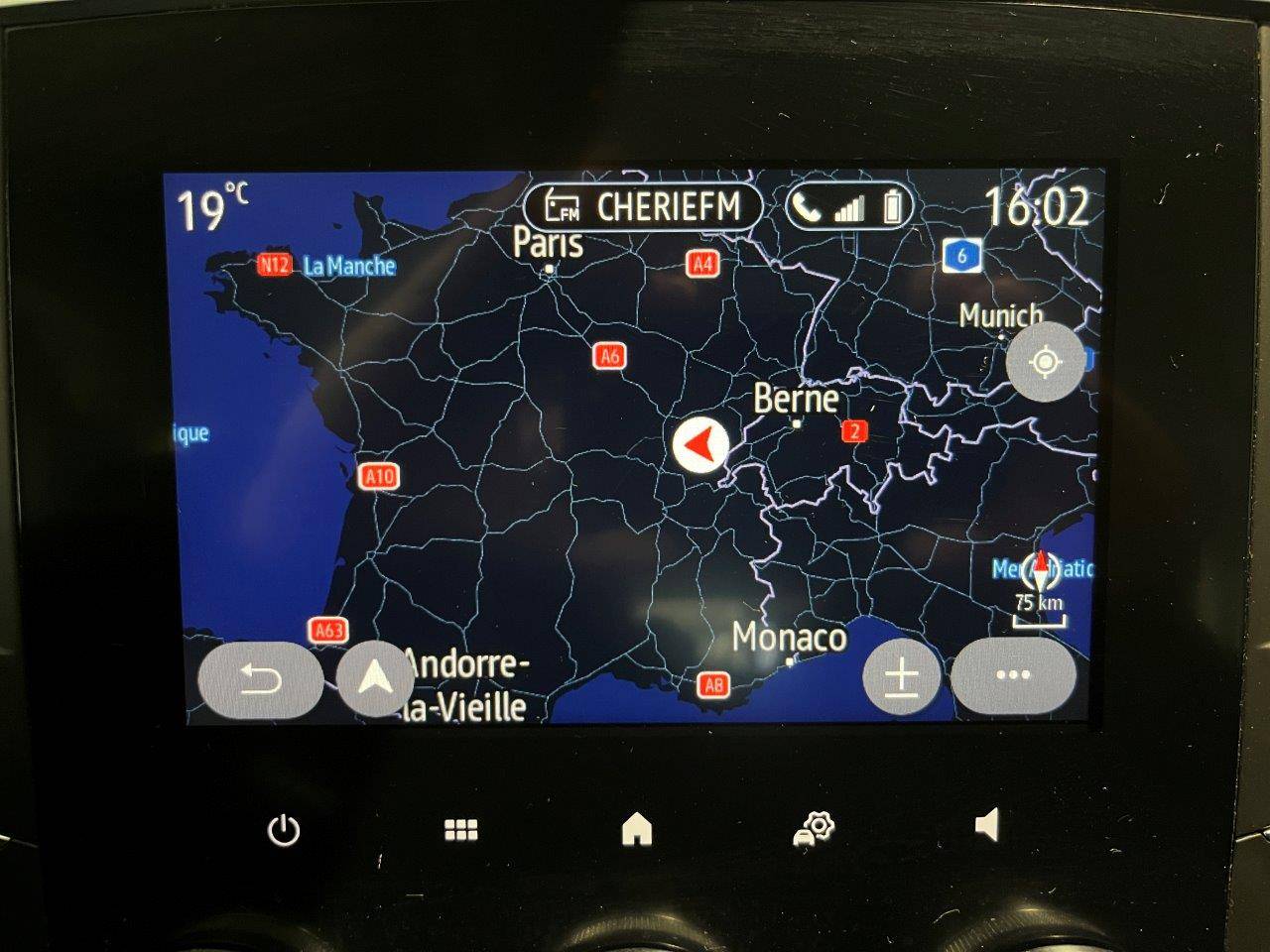Tap the volume speaker button
The width and height of the screenshot is (1270, 952).
coord(986,825)
